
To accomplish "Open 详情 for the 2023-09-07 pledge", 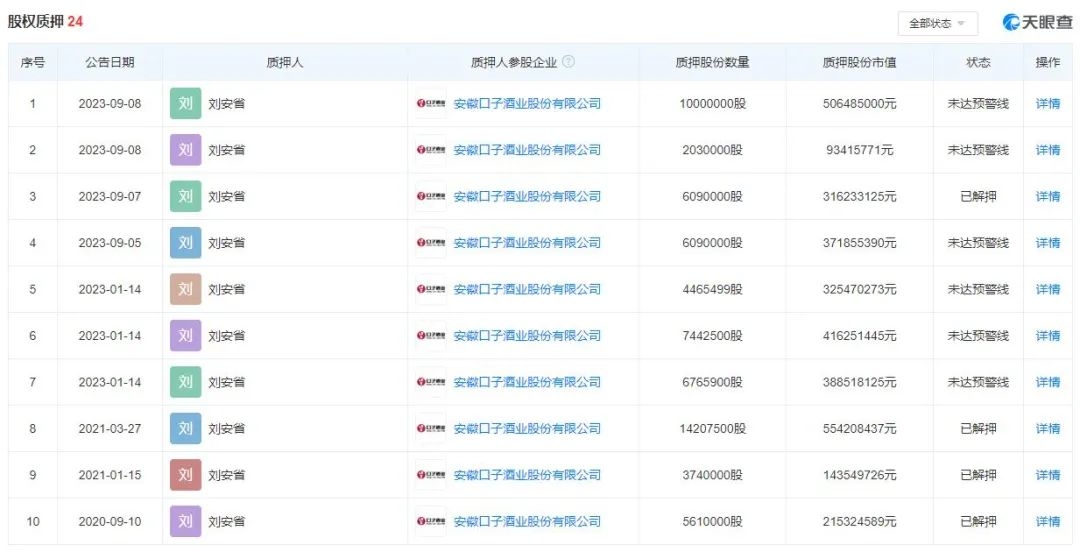I will pyautogui.click(x=1047, y=197).
